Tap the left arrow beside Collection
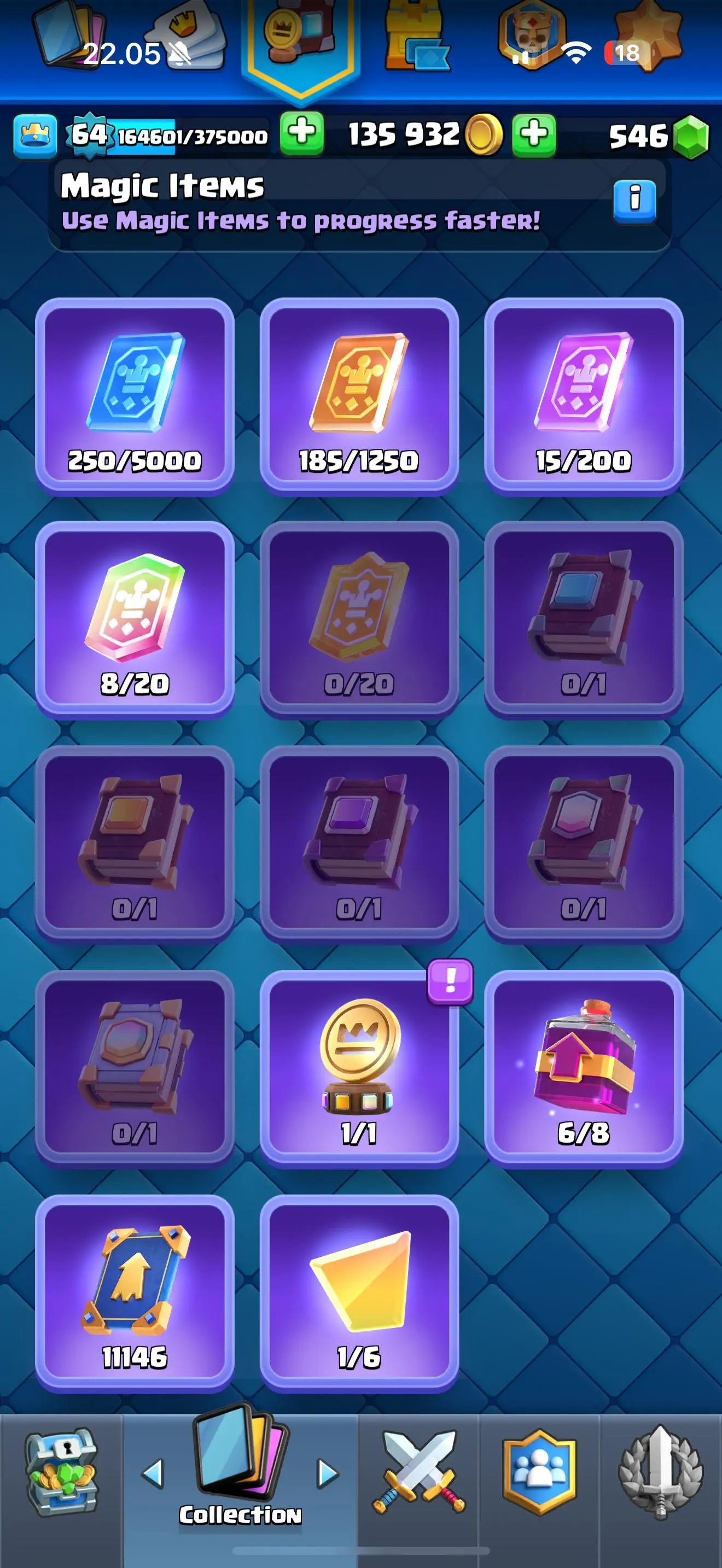Viewport: 722px width, 1568px height. (x=152, y=1473)
